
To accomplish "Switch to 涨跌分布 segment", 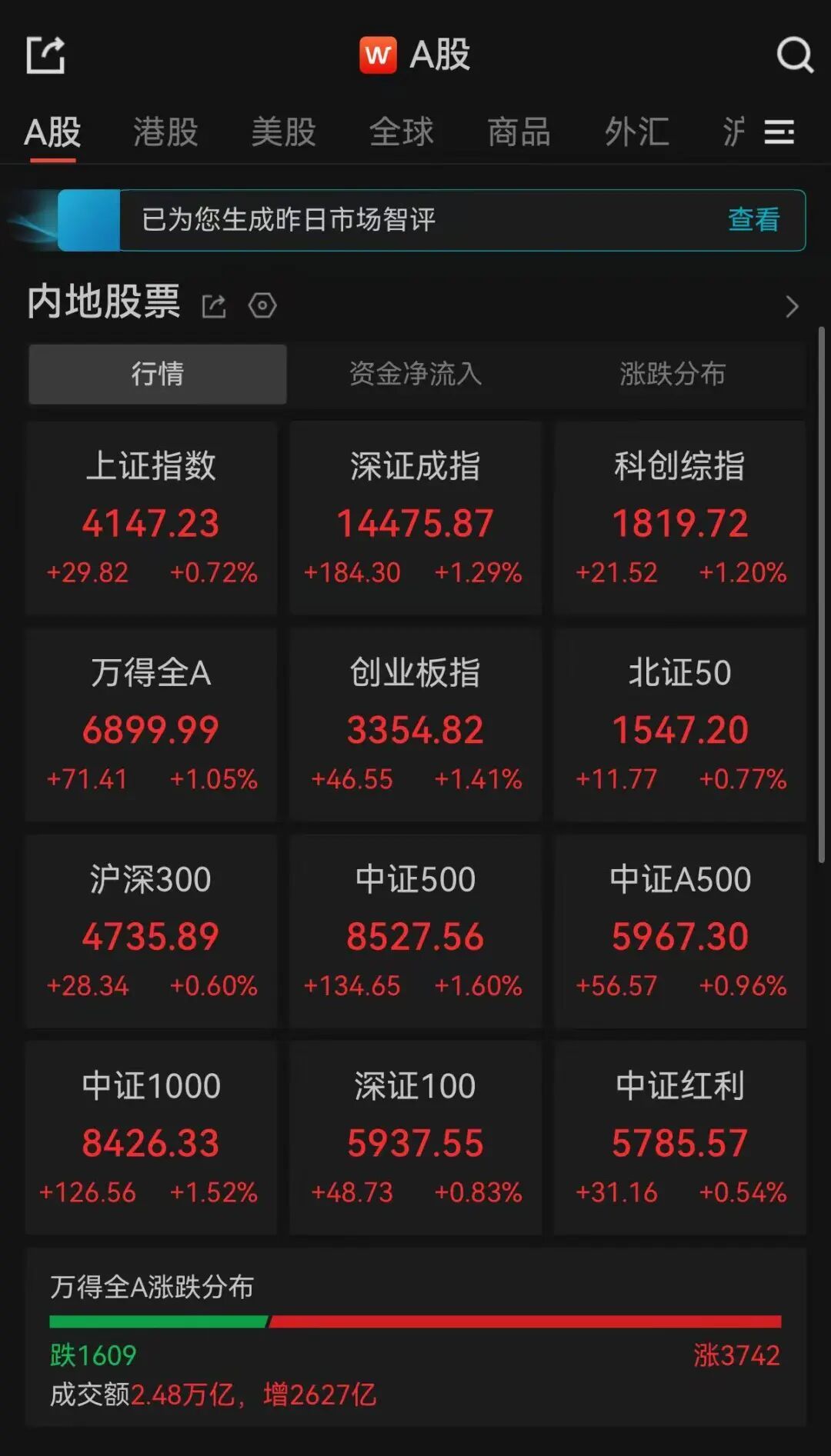I will coord(672,374).
